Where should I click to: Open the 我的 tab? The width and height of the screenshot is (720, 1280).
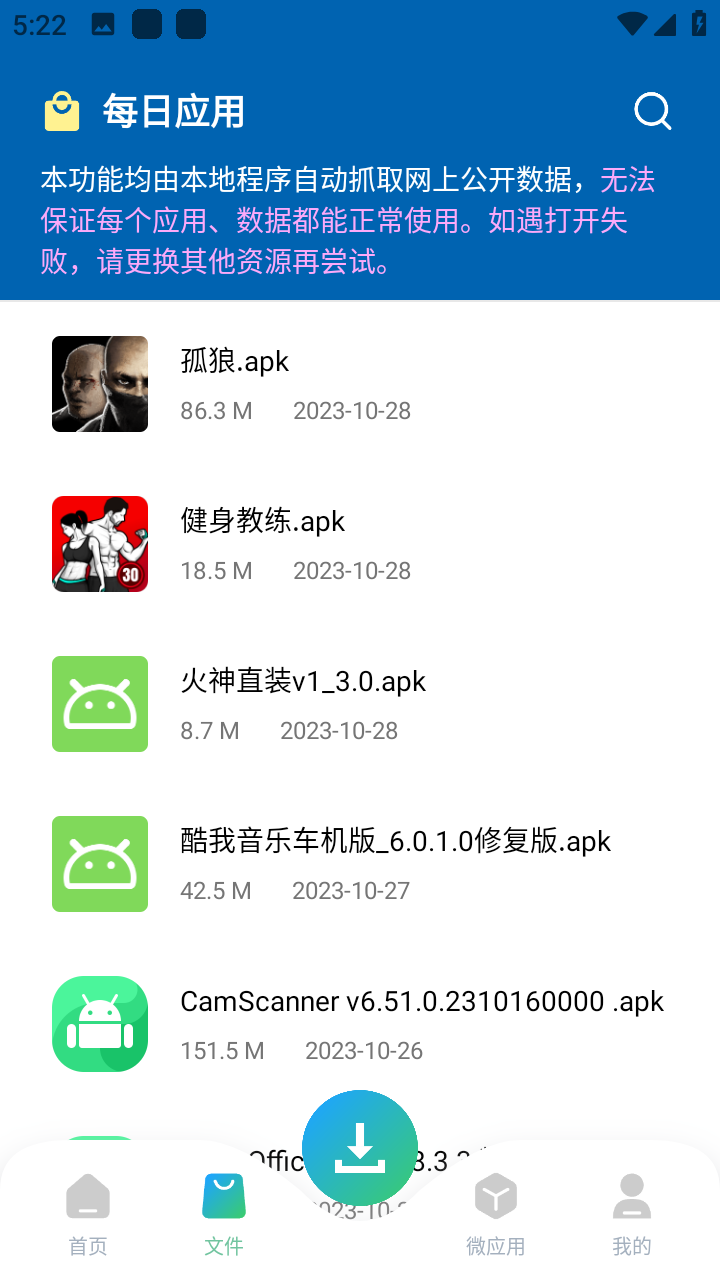coord(632,1213)
